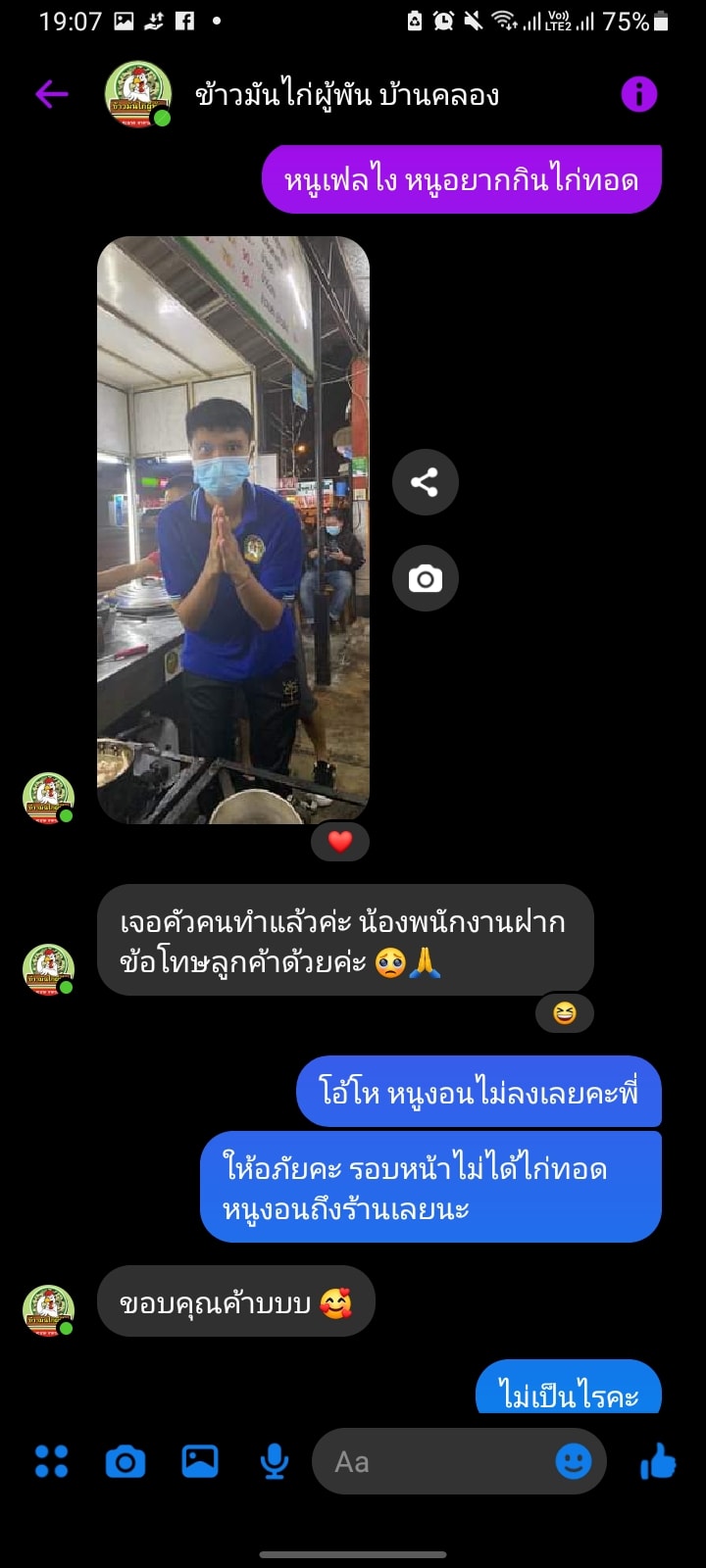The width and height of the screenshot is (706, 1568).
Task: Open the photo of the masked man
Action: (x=233, y=529)
